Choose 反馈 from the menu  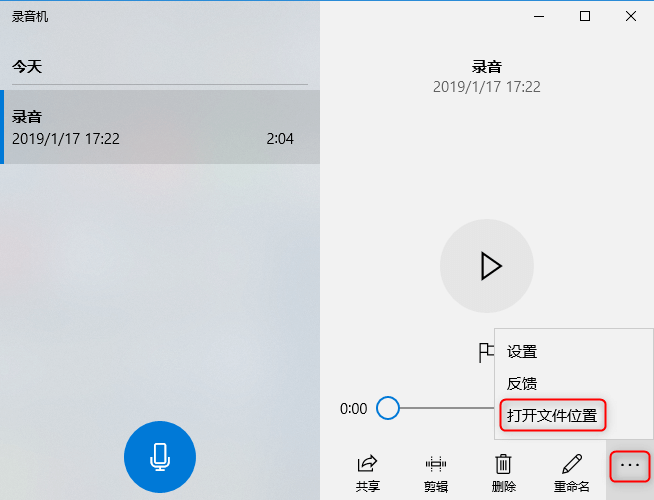522,383
